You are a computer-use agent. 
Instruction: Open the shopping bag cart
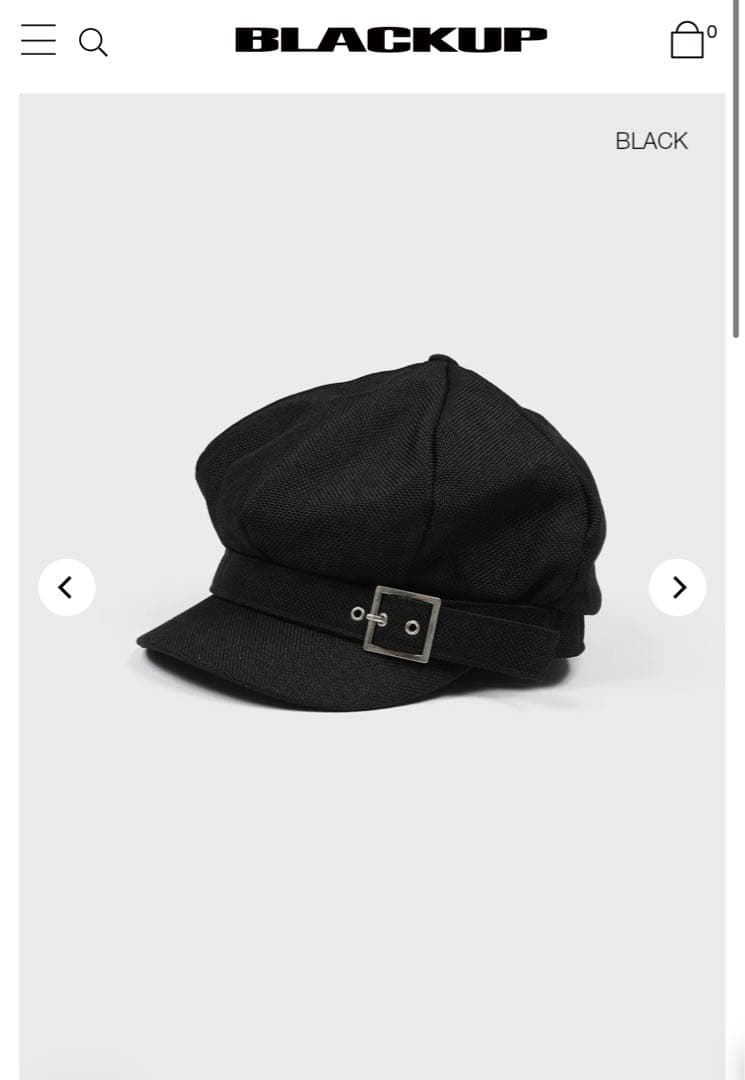click(688, 40)
